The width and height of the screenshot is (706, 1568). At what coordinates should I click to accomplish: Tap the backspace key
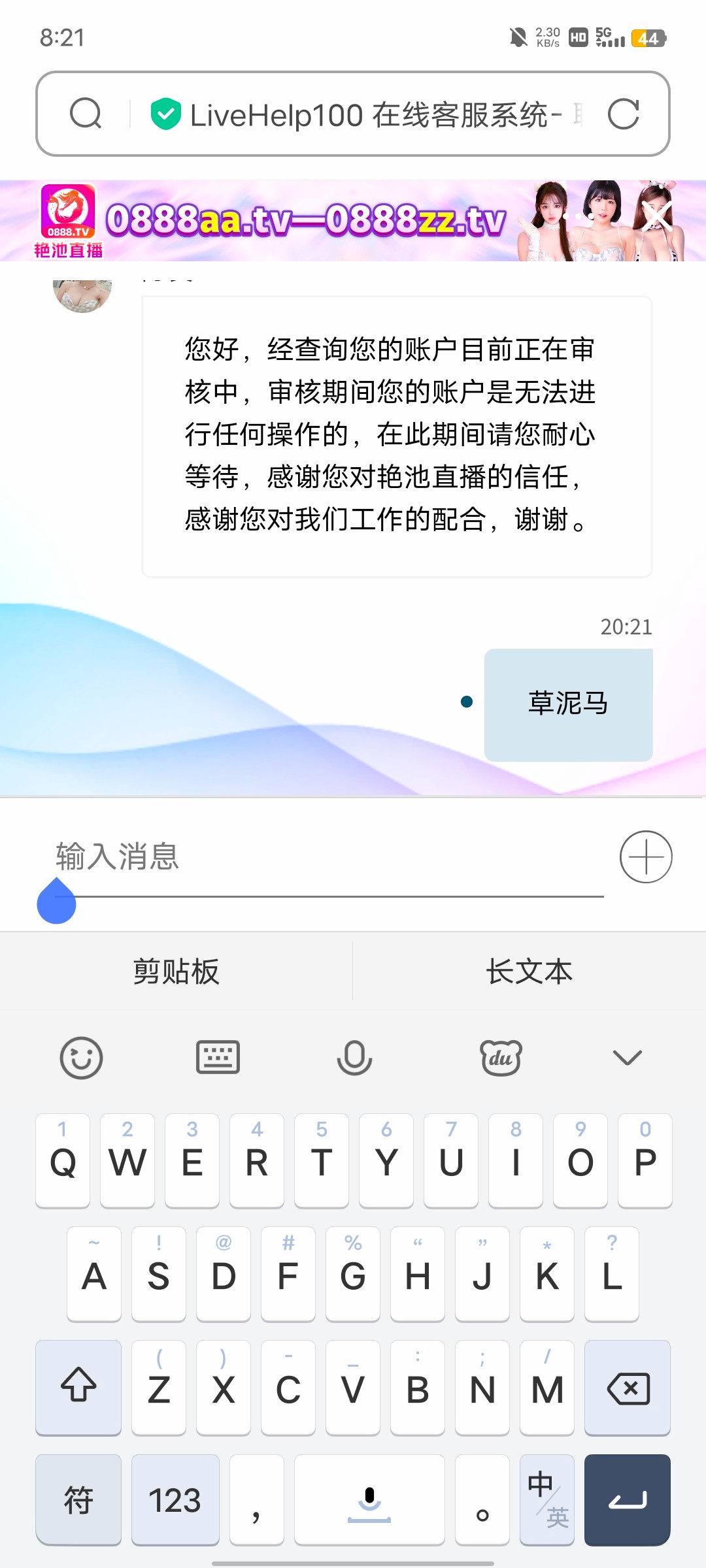pyautogui.click(x=628, y=1388)
